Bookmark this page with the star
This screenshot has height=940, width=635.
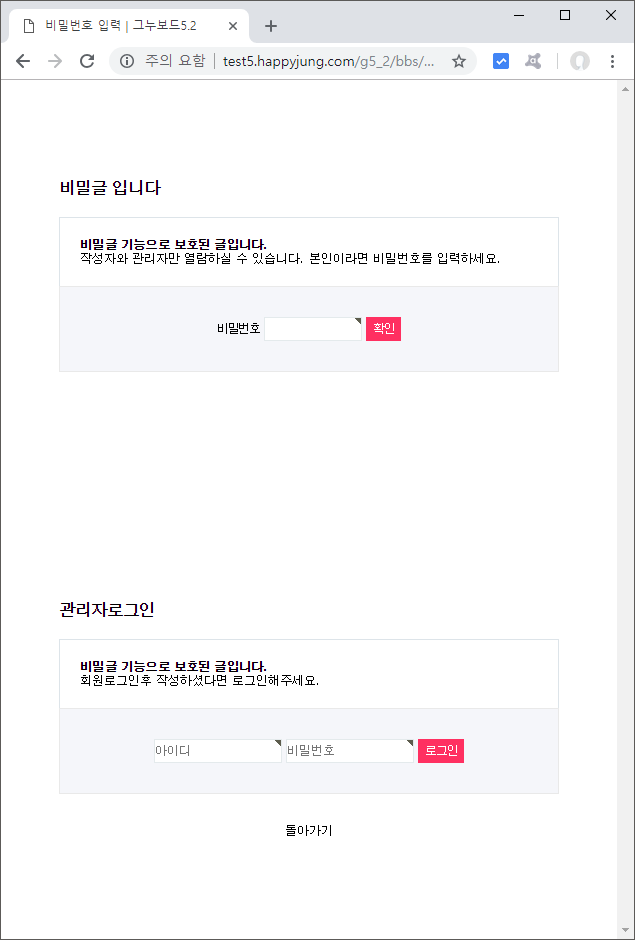[459, 61]
